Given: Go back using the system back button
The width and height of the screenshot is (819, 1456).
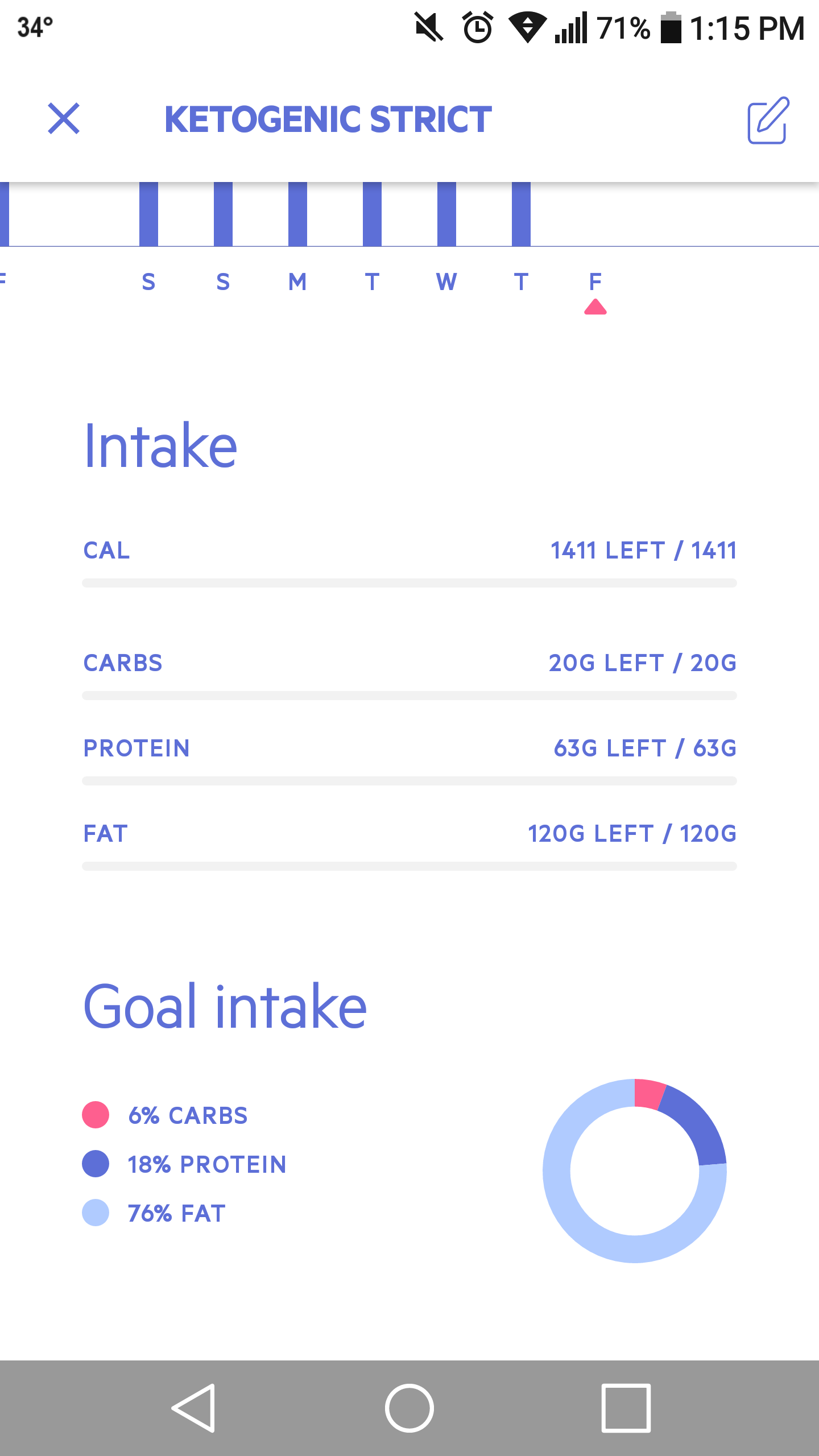Looking at the screenshot, I should pos(193,1408).
